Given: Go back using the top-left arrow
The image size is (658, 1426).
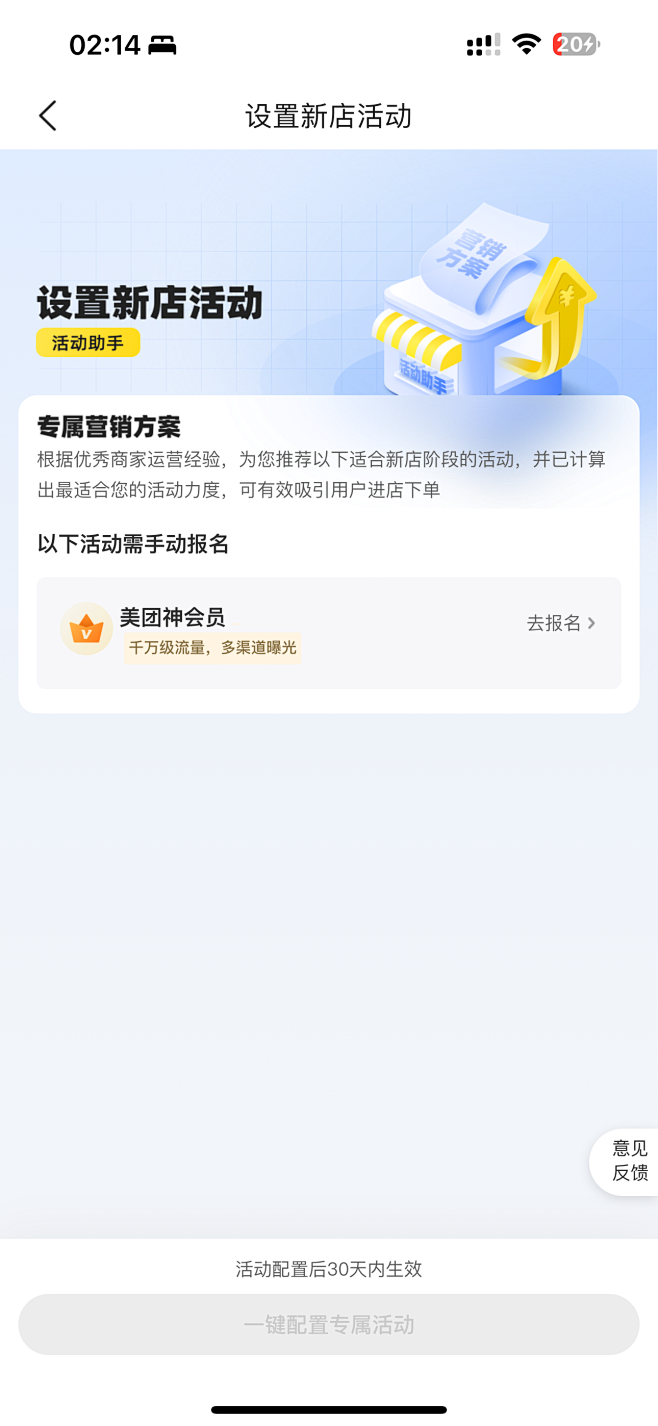Looking at the screenshot, I should [47, 116].
